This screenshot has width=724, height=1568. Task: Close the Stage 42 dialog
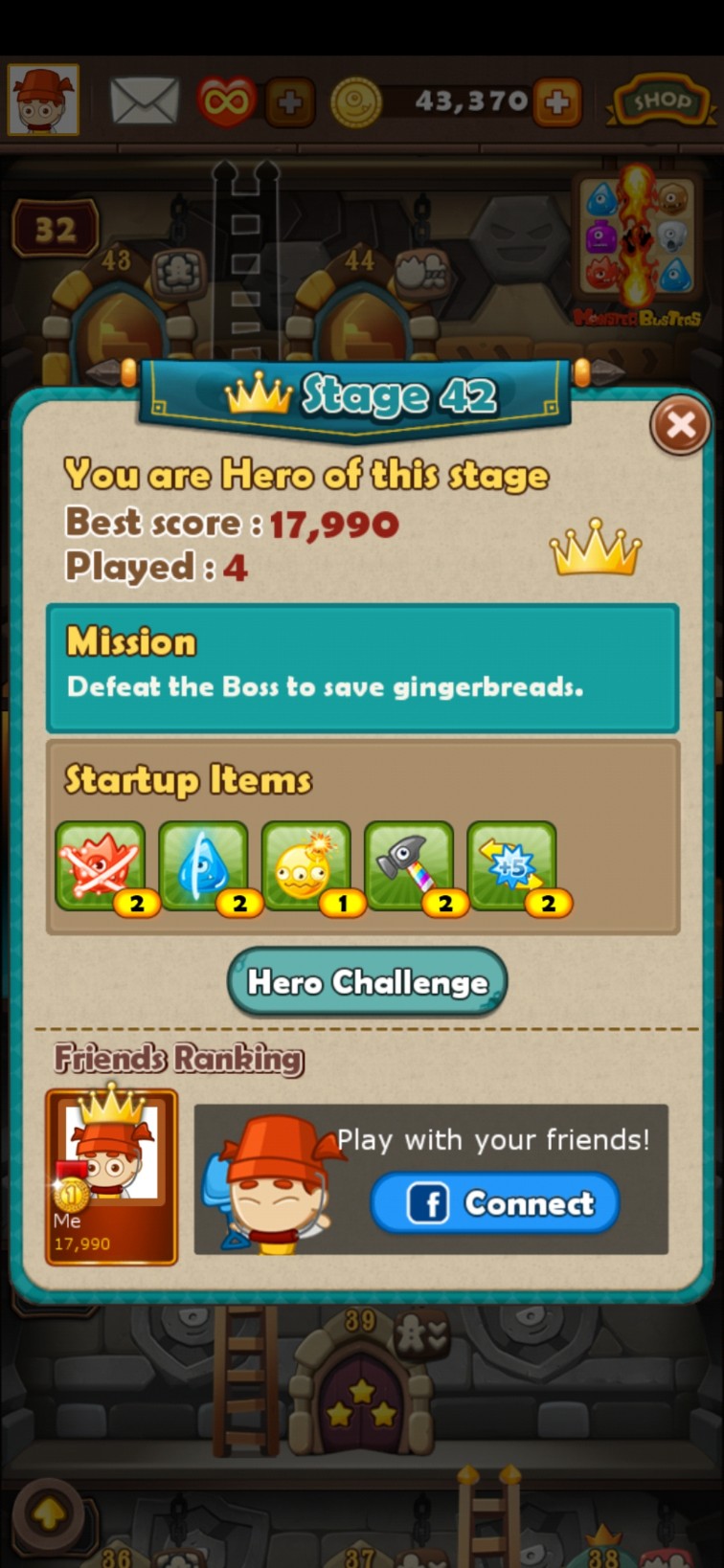pos(680,425)
